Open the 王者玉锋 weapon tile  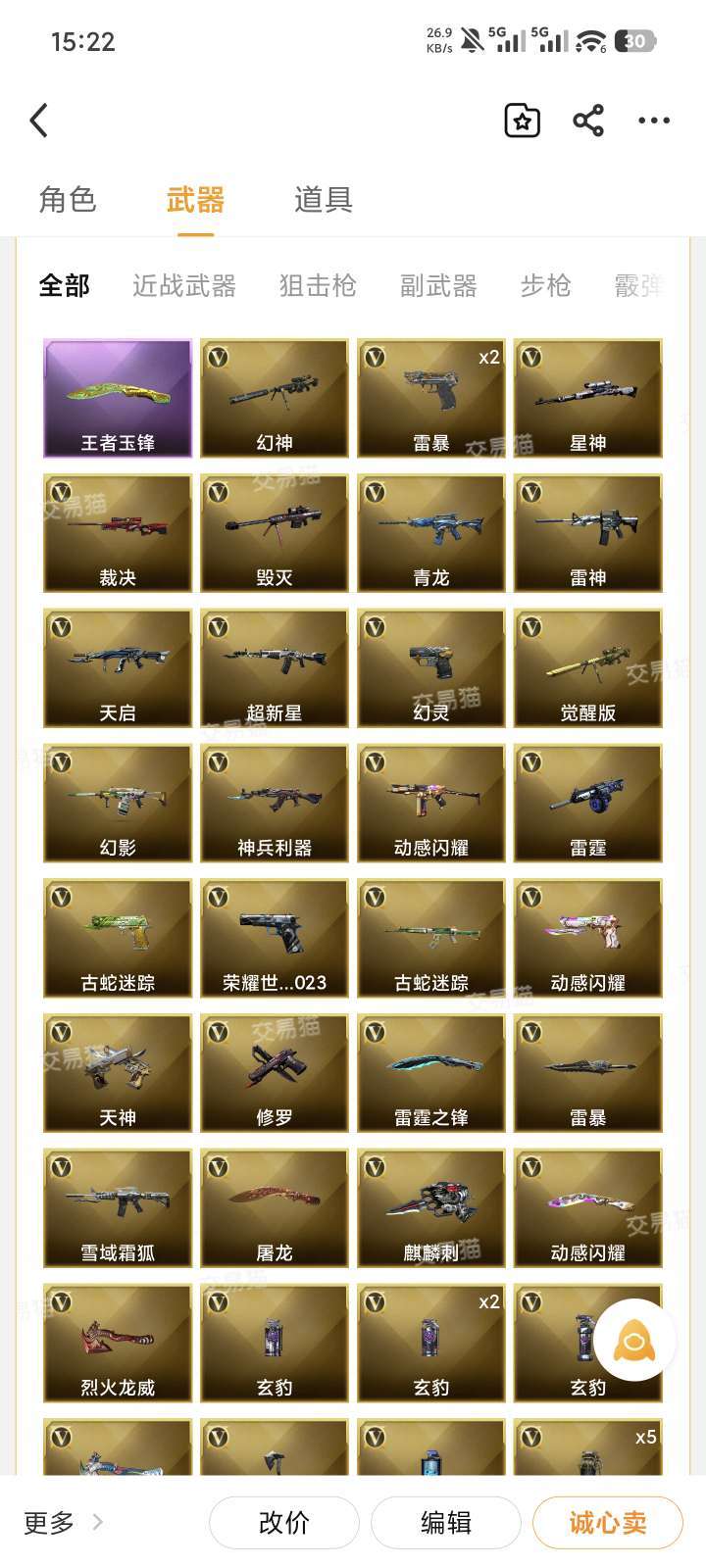click(x=118, y=398)
